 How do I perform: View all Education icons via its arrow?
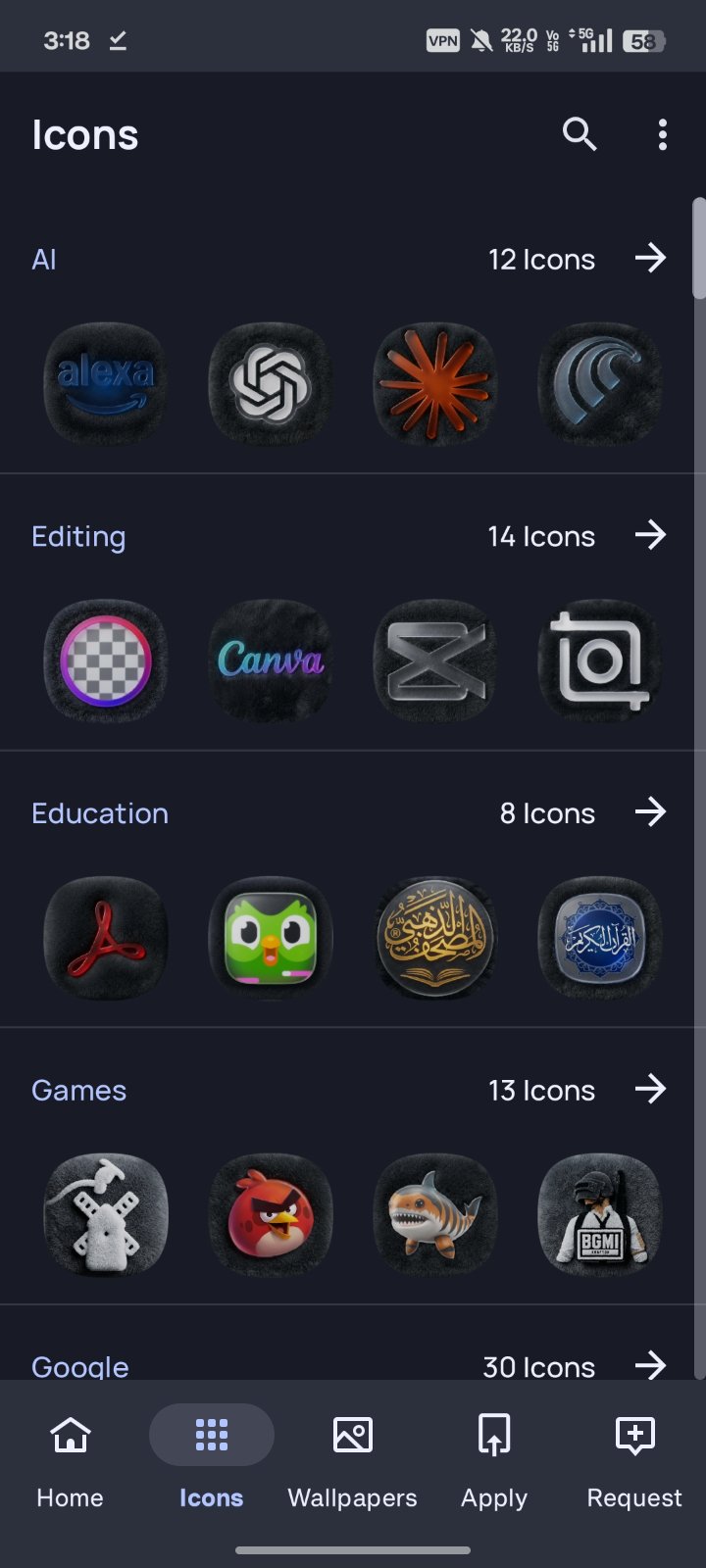[650, 812]
